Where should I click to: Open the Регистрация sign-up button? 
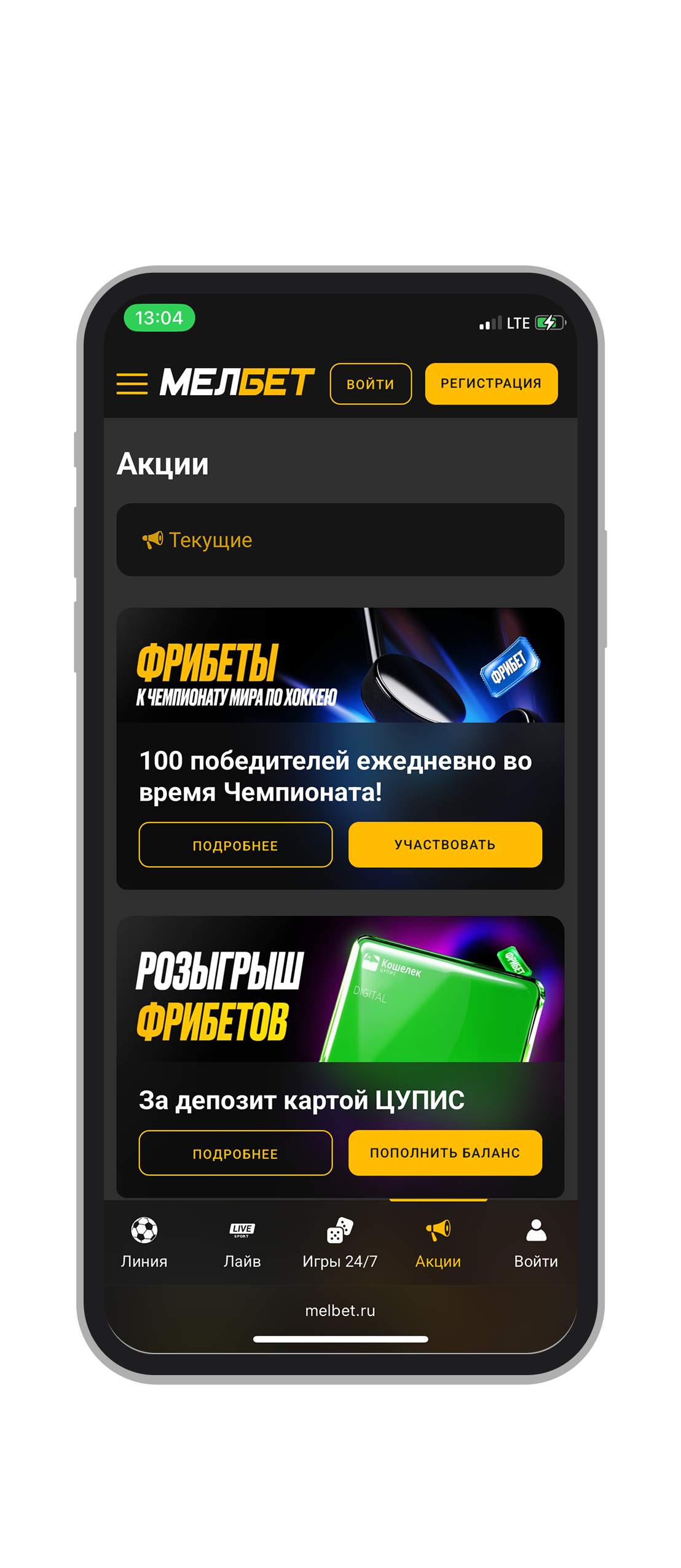(x=491, y=383)
